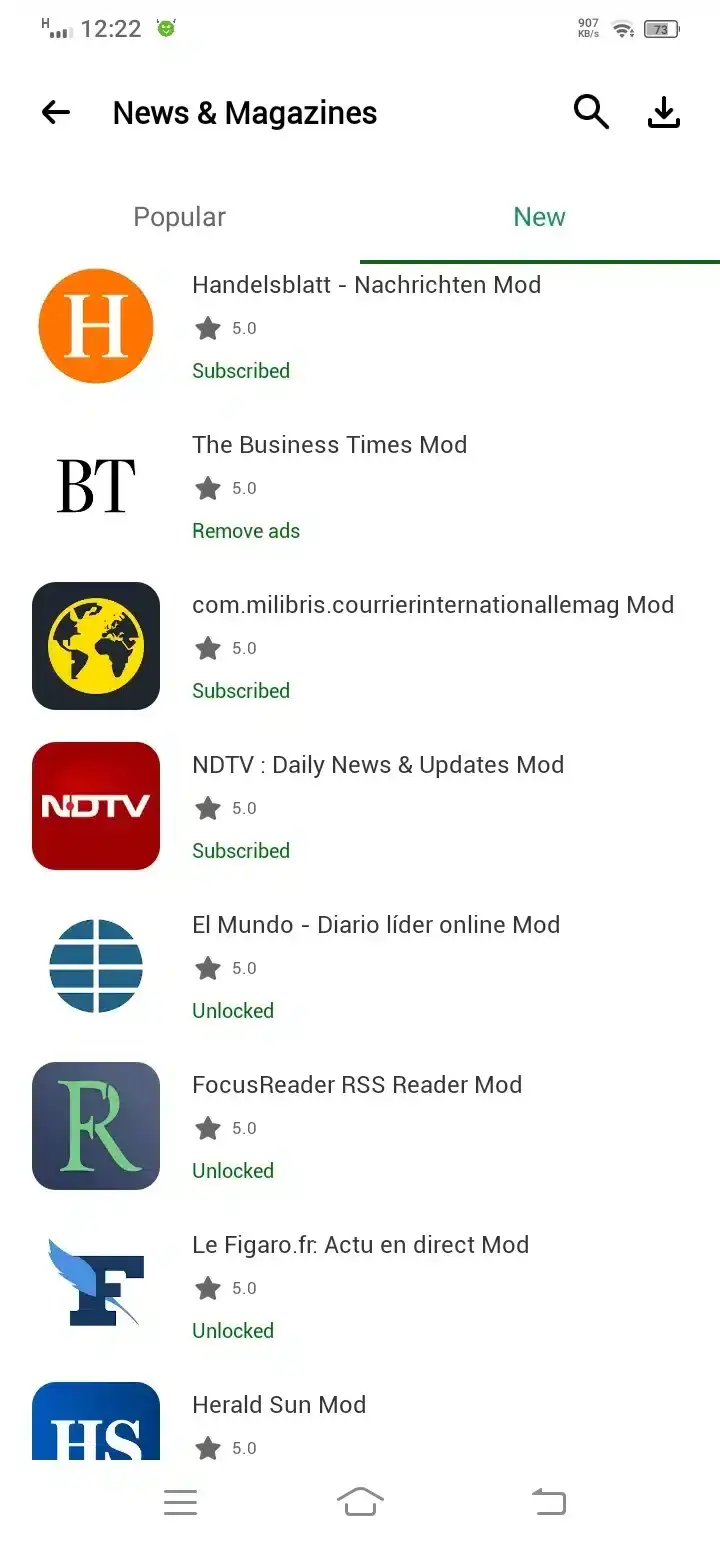
Task: Open The Business Times Mod
Action: [x=330, y=445]
